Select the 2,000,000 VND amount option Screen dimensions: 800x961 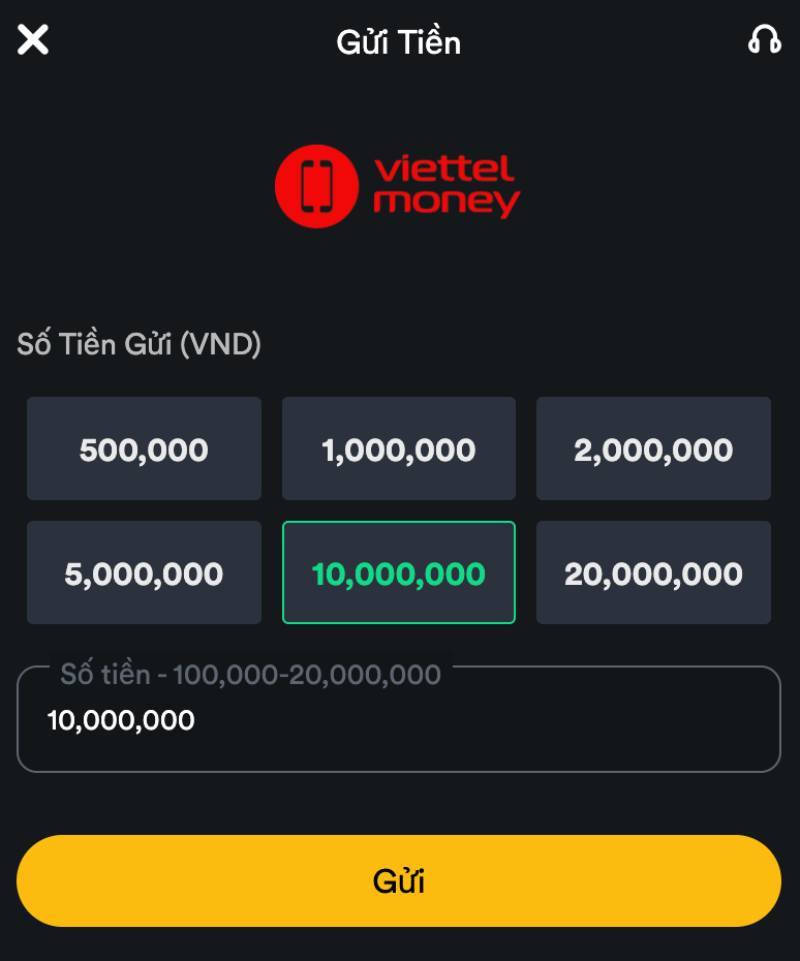coord(653,448)
